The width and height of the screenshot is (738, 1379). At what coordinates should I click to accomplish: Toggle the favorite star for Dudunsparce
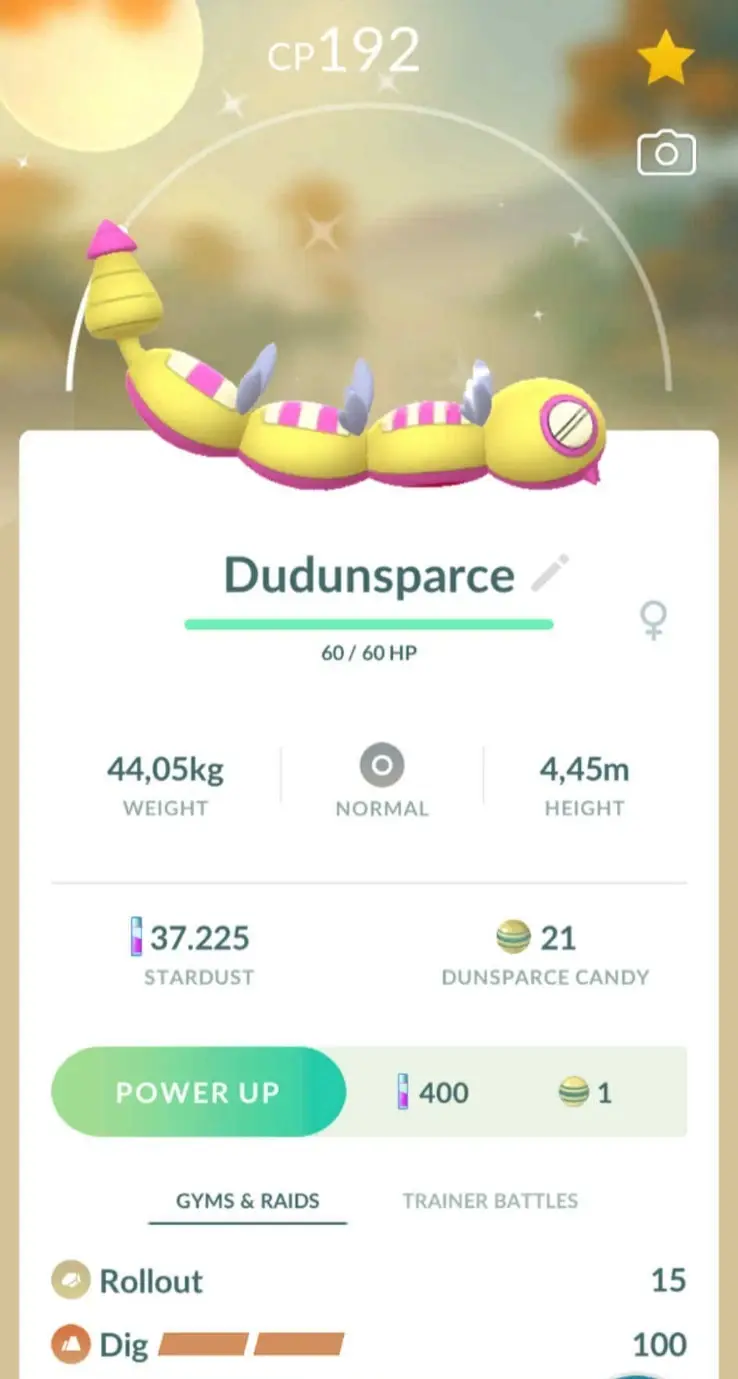pyautogui.click(x=665, y=59)
